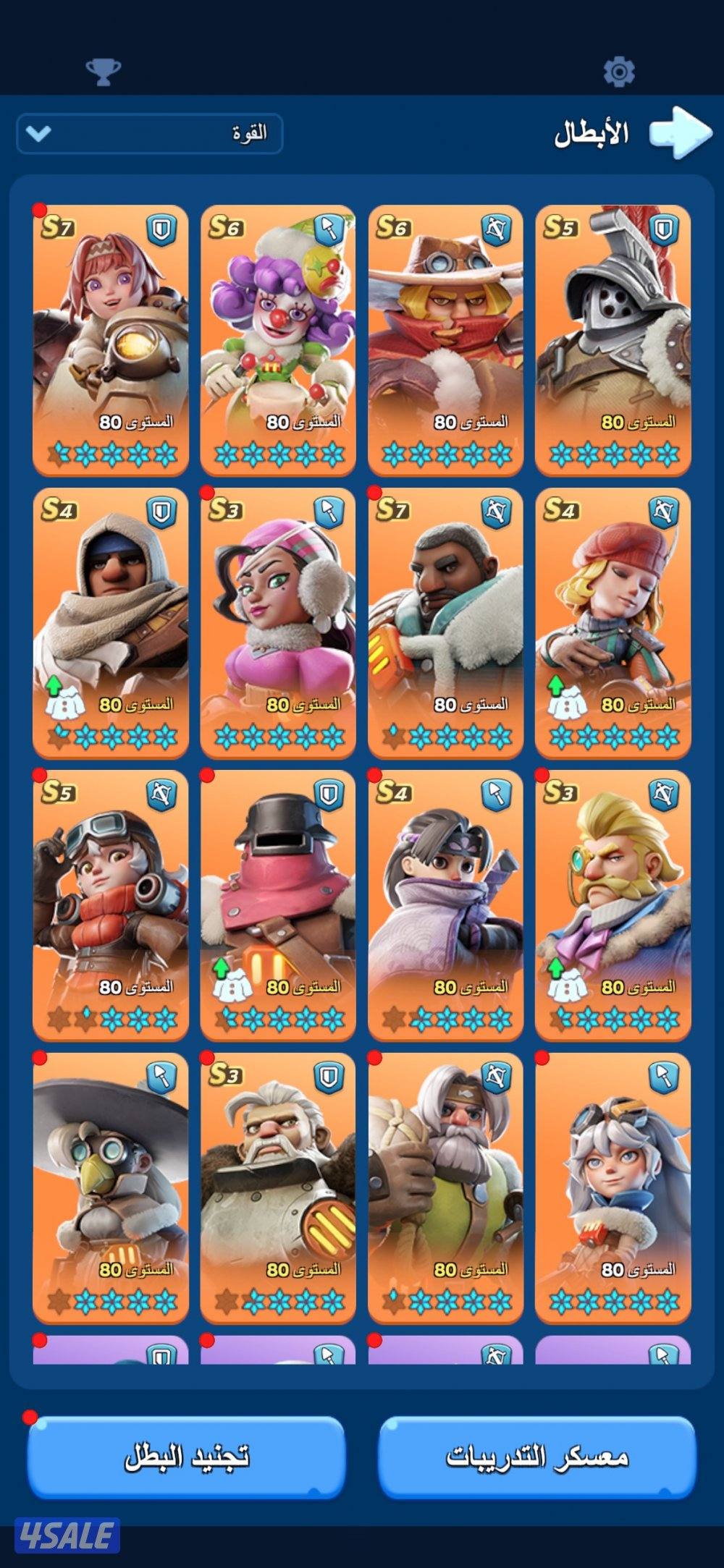The width and height of the screenshot is (724, 1568).
Task: Expand the القوة sort dropdown
Action: click(x=149, y=134)
